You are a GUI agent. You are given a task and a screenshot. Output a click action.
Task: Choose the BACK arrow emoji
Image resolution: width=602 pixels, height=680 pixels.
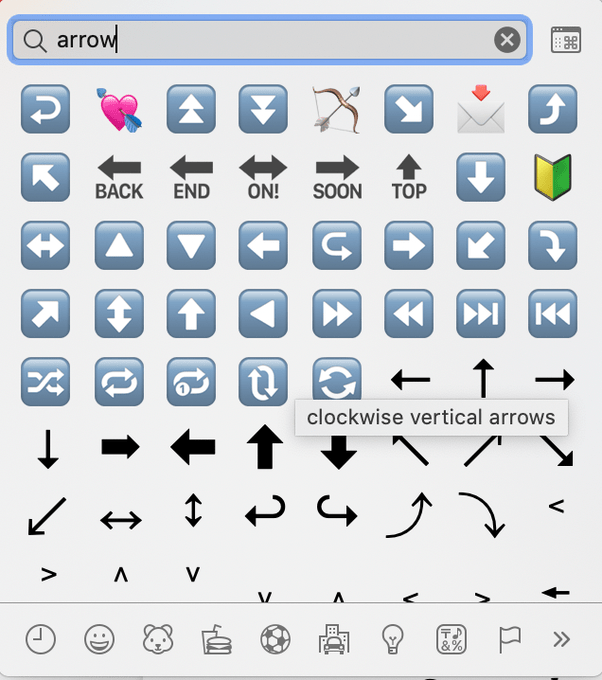[119, 178]
